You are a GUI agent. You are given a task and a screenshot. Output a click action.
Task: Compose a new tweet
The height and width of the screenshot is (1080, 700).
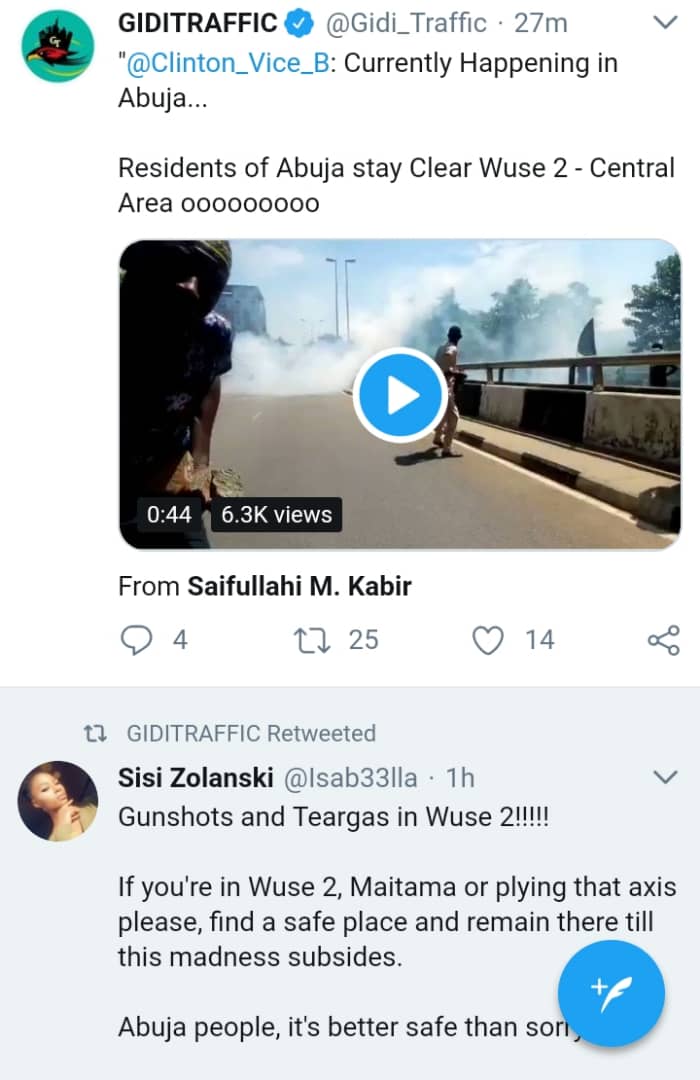point(610,993)
